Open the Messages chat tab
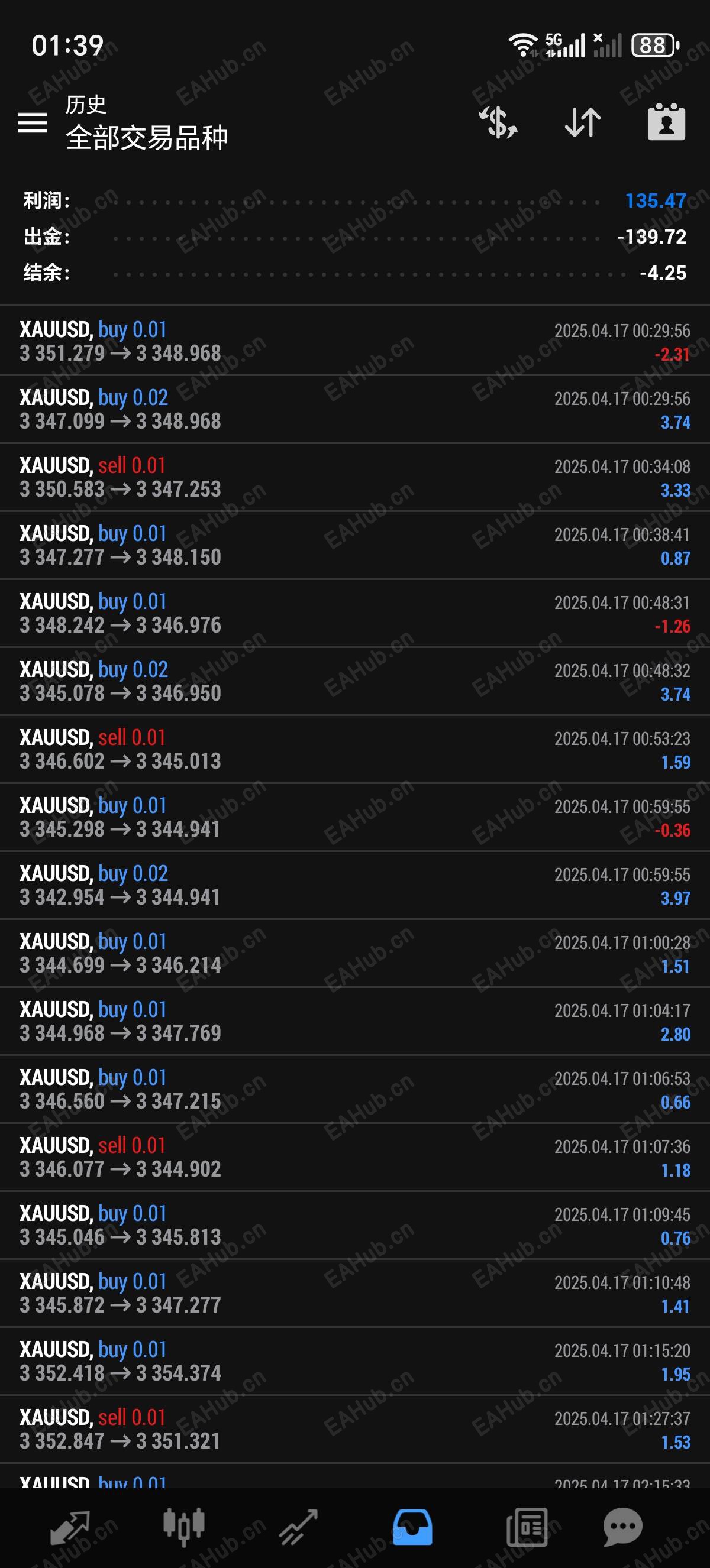 coord(622,1527)
